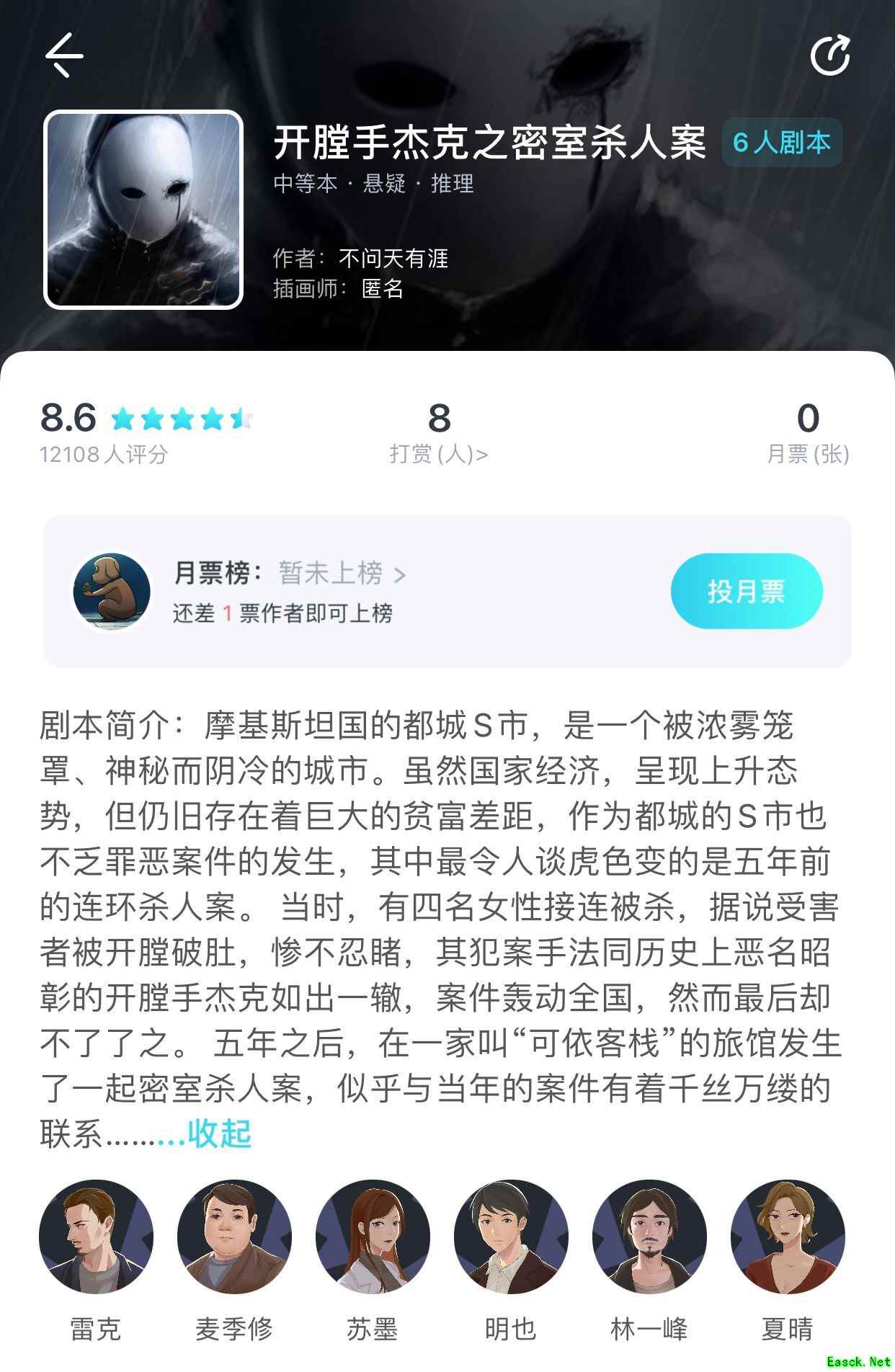View character 雷克
Screen dimensions: 895x1372
coord(96,1237)
